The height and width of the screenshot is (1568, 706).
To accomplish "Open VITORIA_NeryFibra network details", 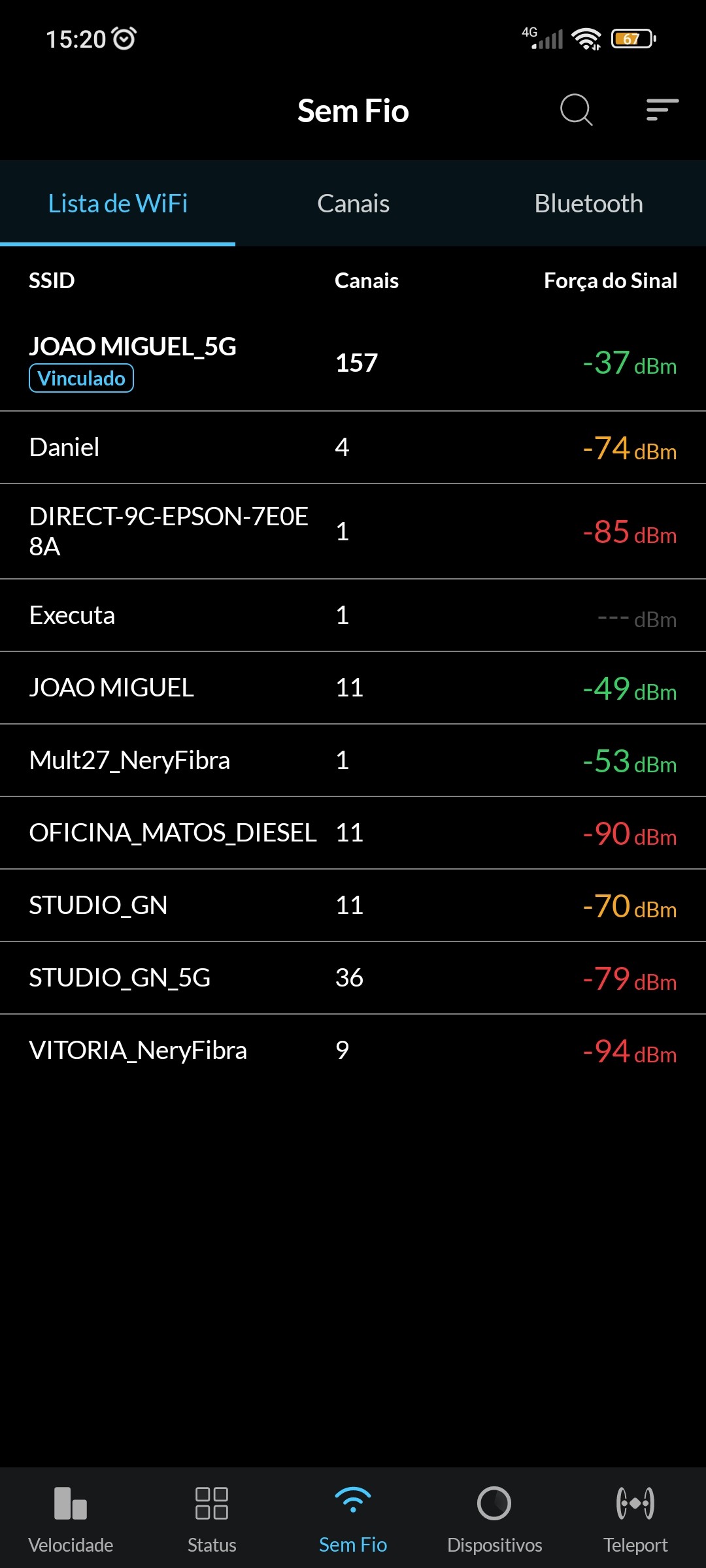I will pyautogui.click(x=353, y=1051).
